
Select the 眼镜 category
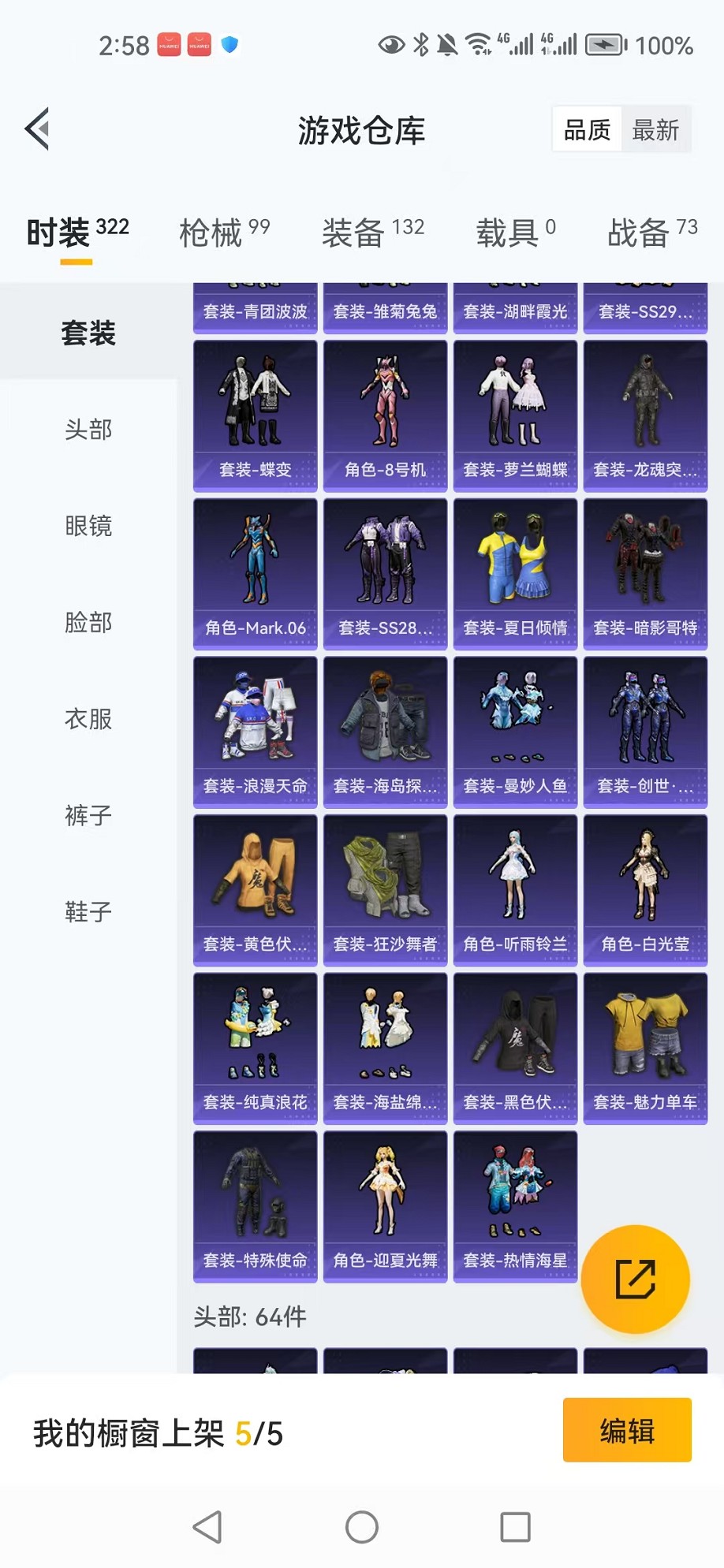pos(88,526)
